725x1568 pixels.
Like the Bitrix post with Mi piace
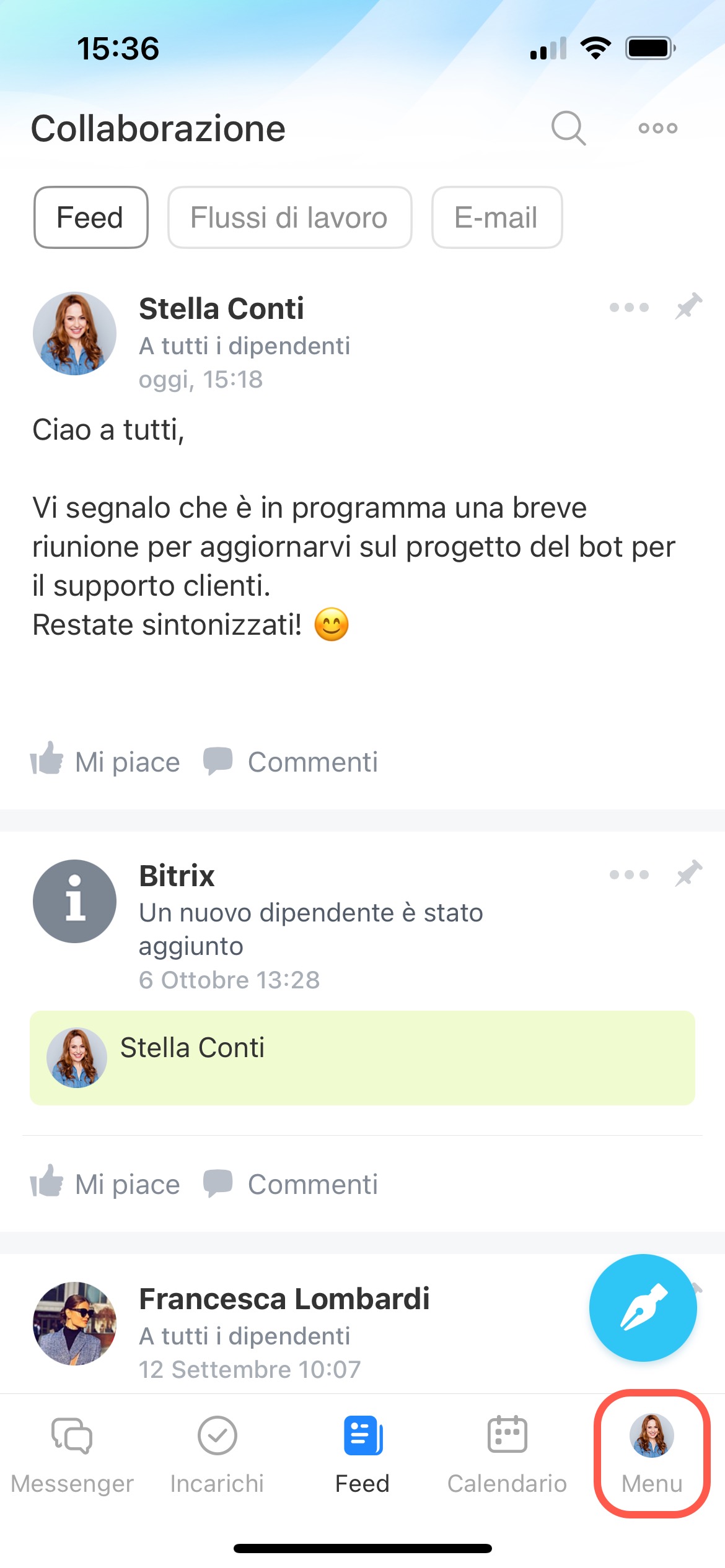[x=105, y=1183]
